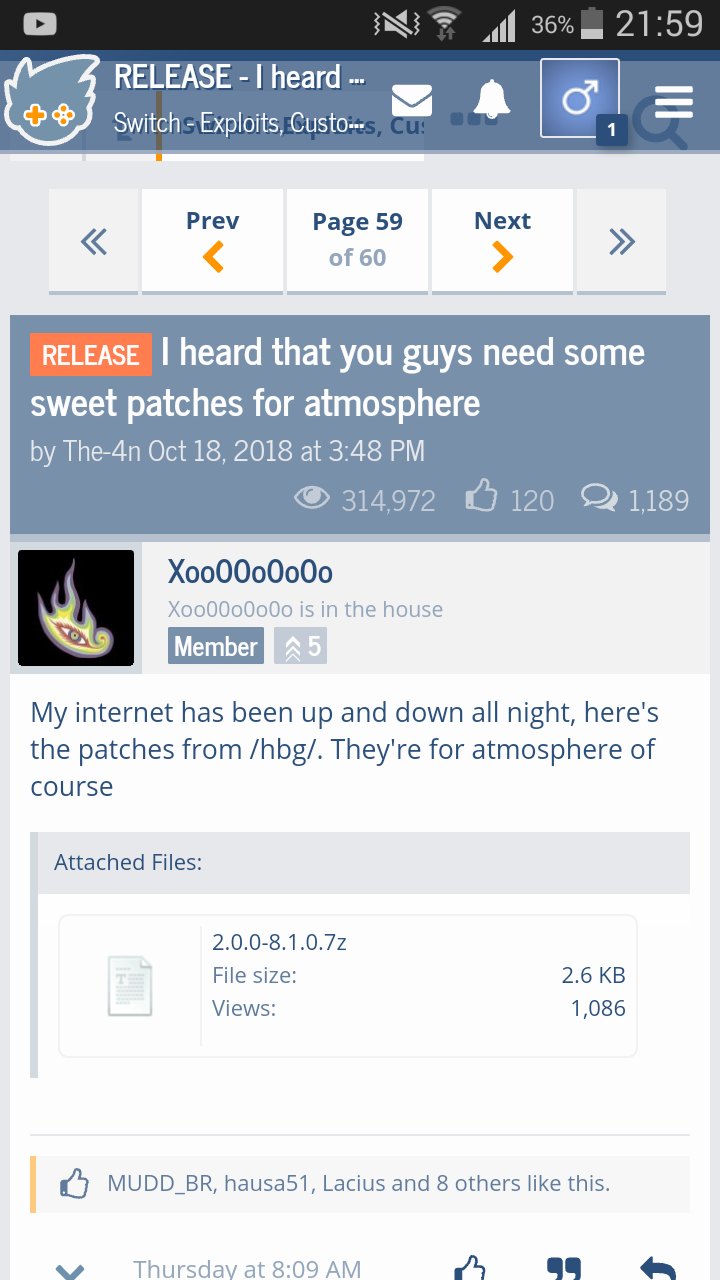Jump to the last page of thread
Viewport: 720px width, 1280px height.
point(621,241)
